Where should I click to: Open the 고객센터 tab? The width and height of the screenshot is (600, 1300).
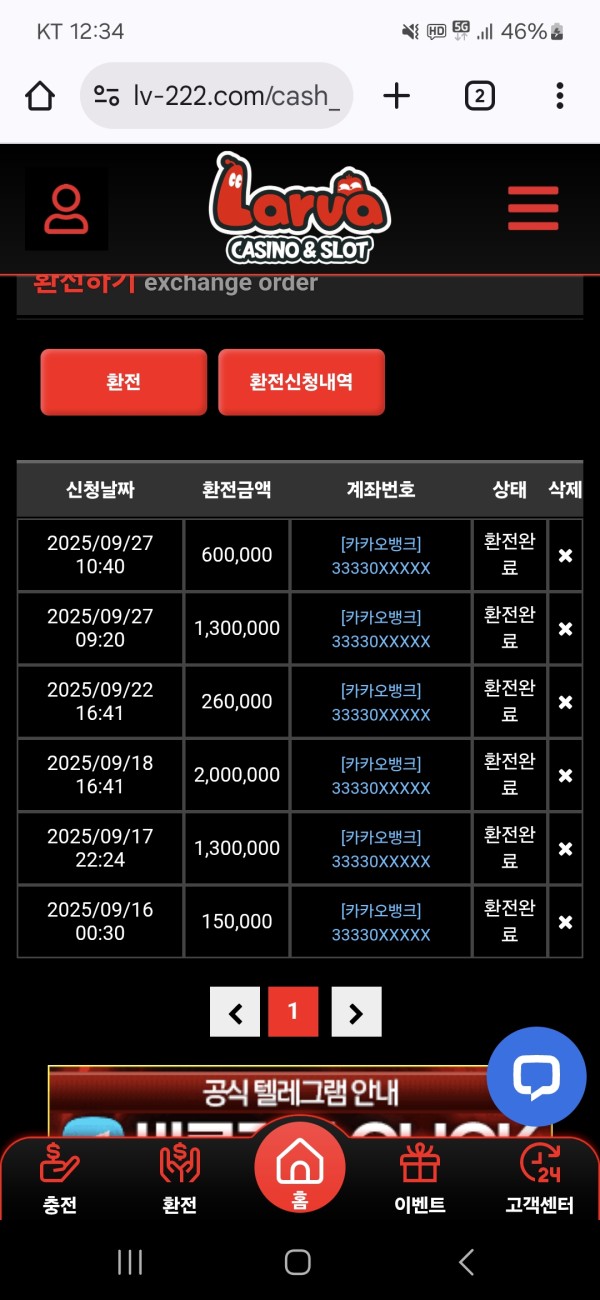coord(539,1180)
